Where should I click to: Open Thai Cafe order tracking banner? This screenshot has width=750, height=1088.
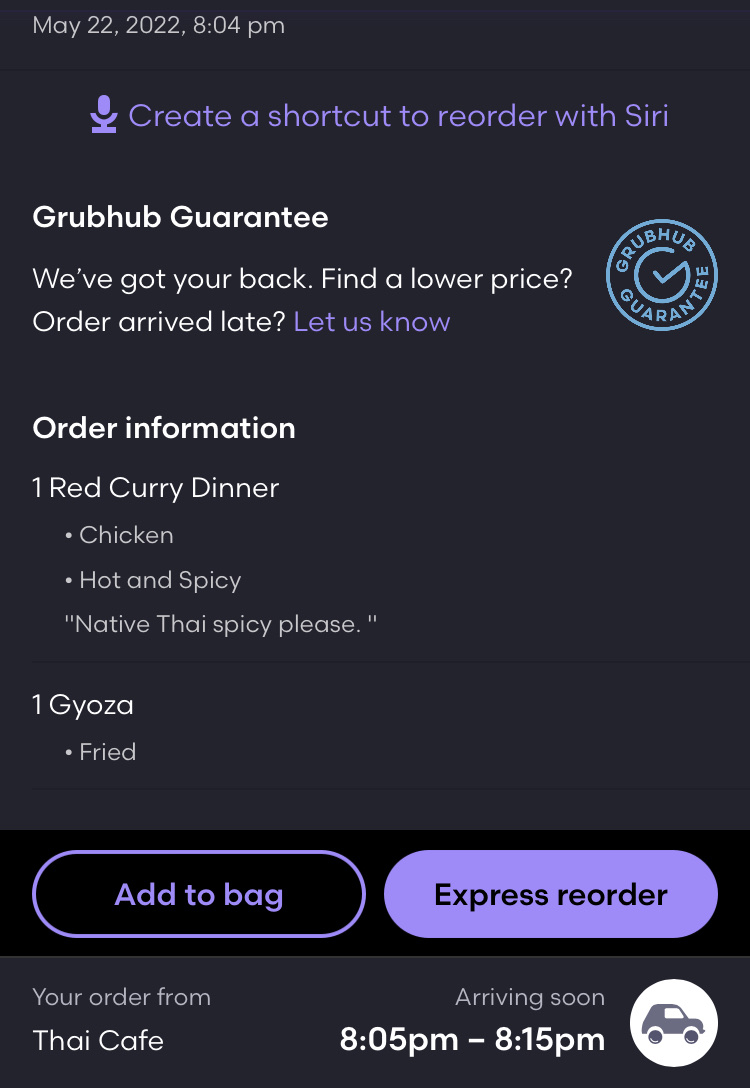[375, 1022]
